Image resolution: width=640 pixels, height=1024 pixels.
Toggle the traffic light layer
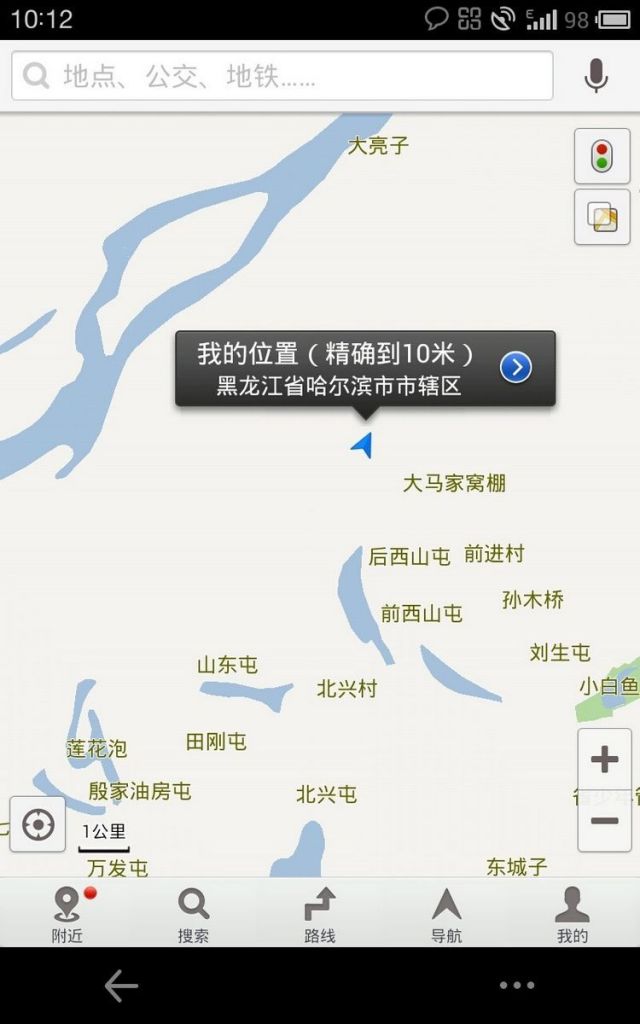602,156
